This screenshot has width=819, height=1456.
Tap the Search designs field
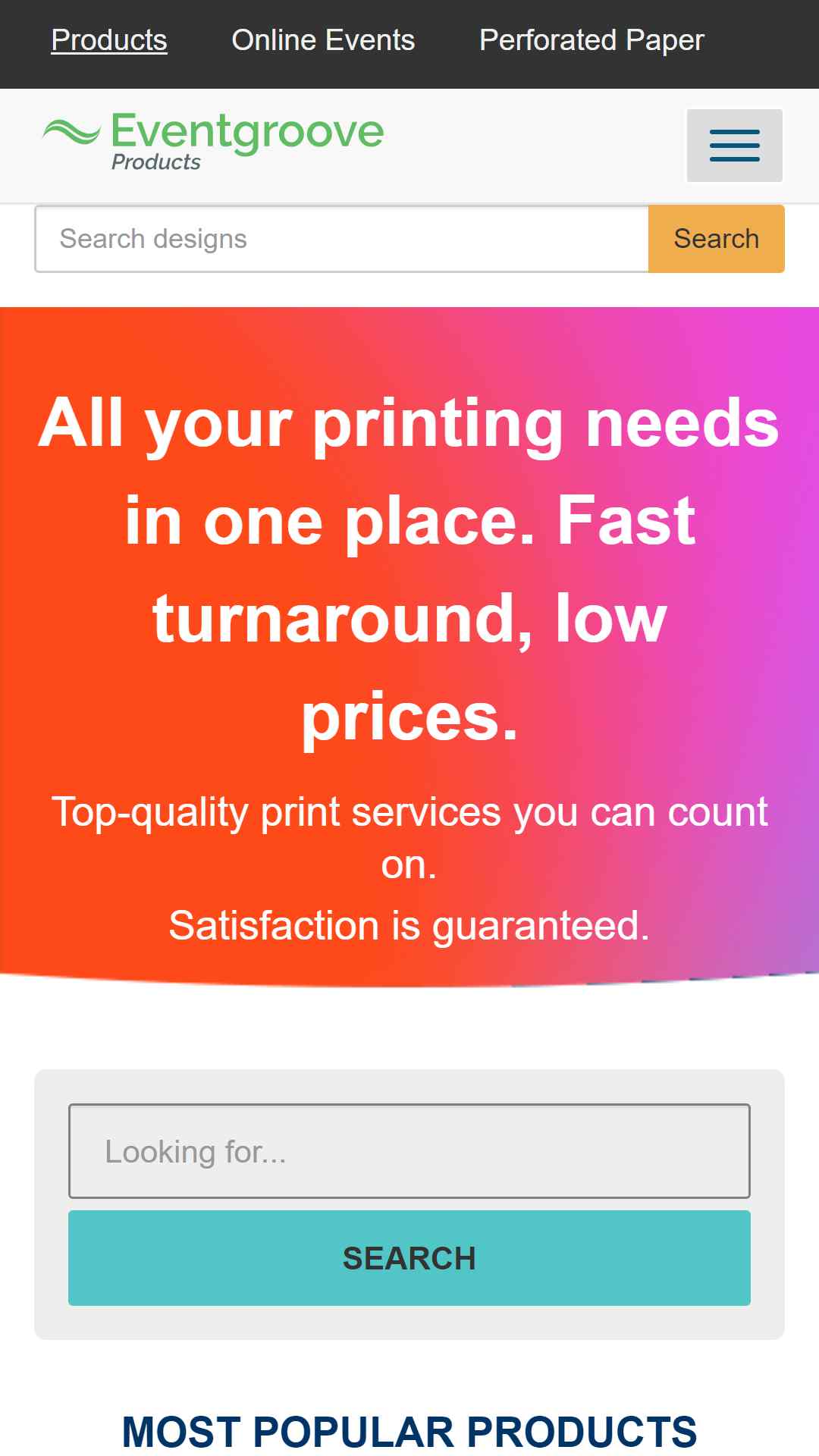[x=342, y=239]
